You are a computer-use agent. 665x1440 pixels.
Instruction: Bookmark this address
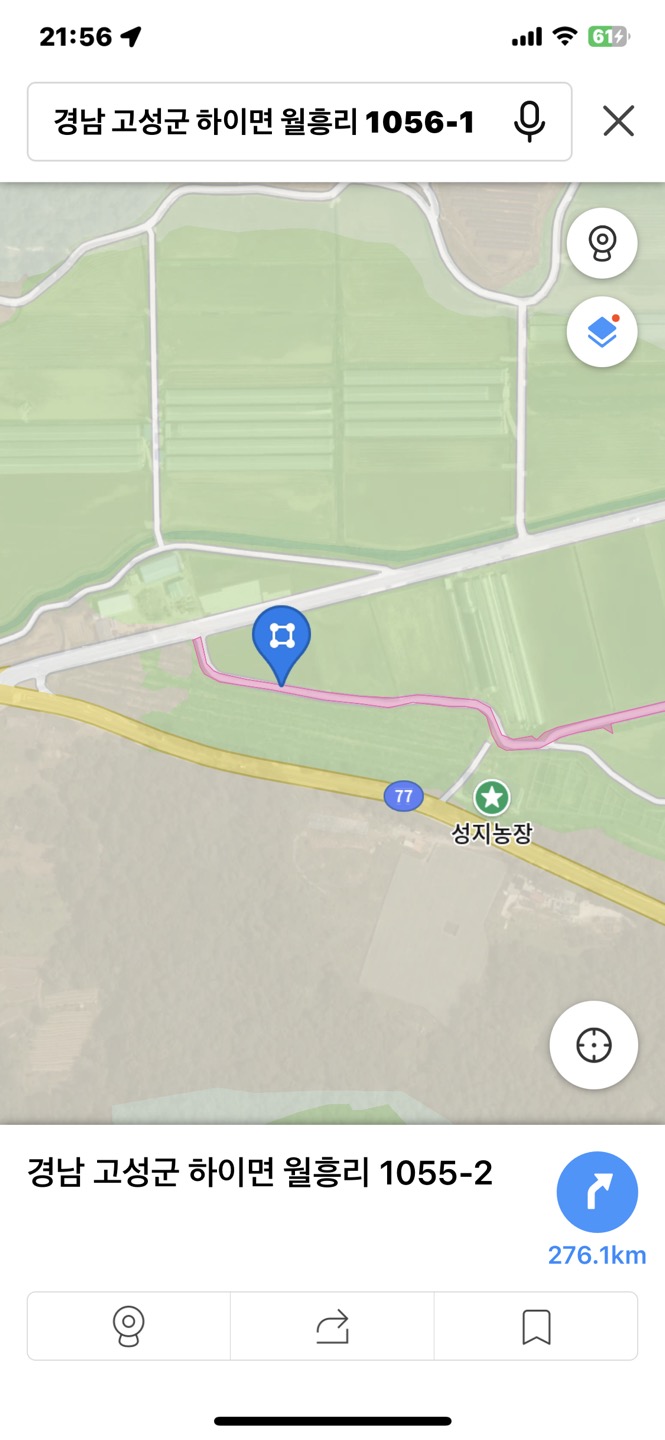point(536,1327)
